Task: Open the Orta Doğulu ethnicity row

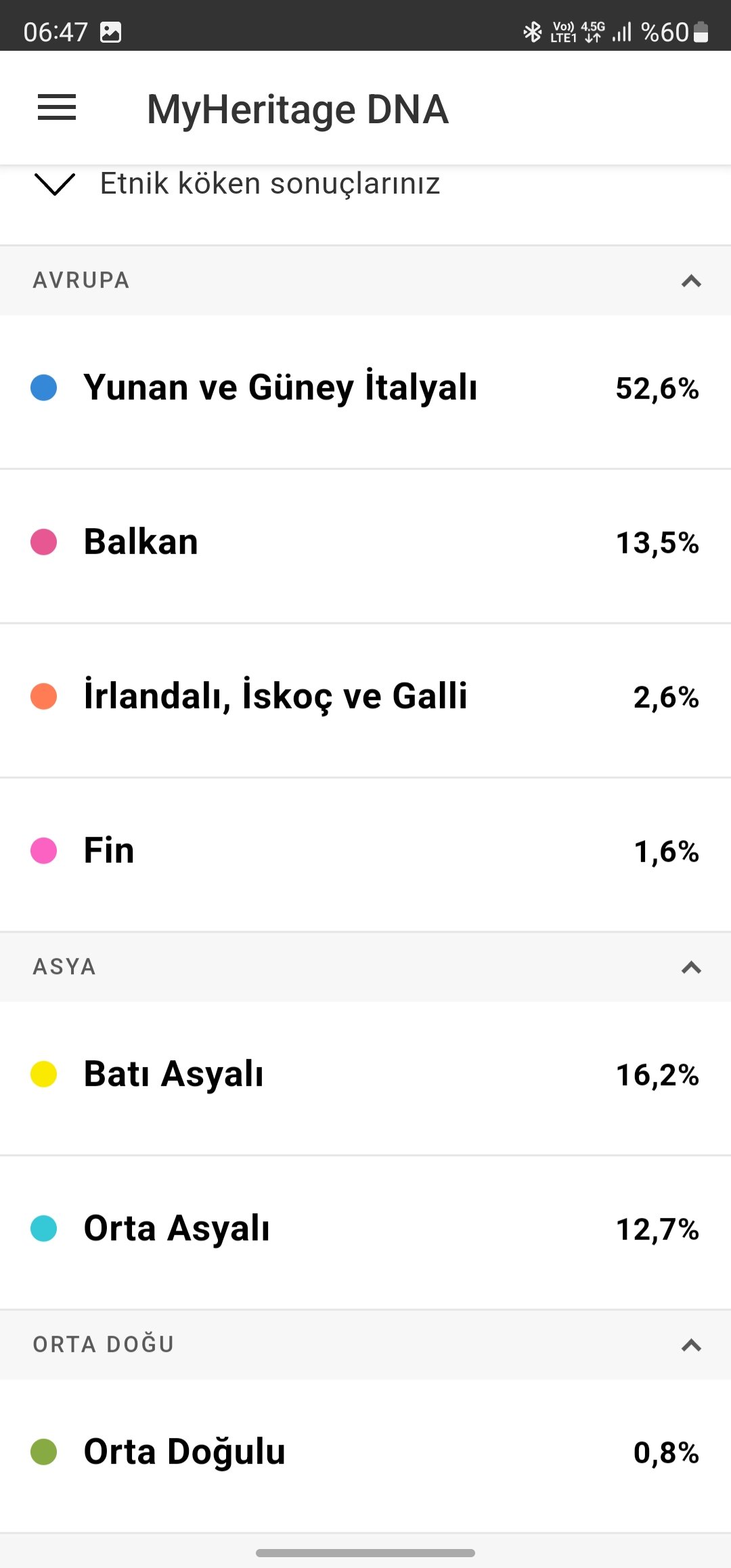Action: [365, 1452]
